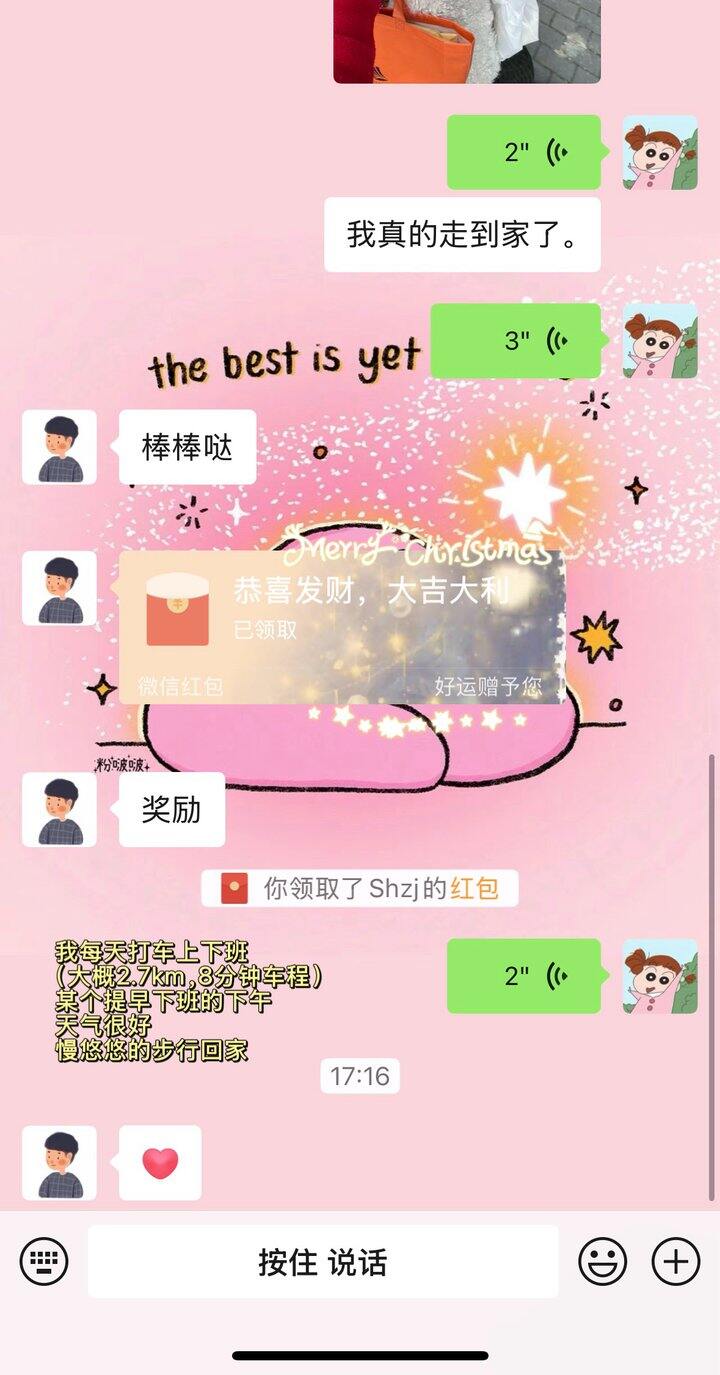Open the contact avatar beside 棒棒哒
720x1375 pixels.
pos(60,447)
